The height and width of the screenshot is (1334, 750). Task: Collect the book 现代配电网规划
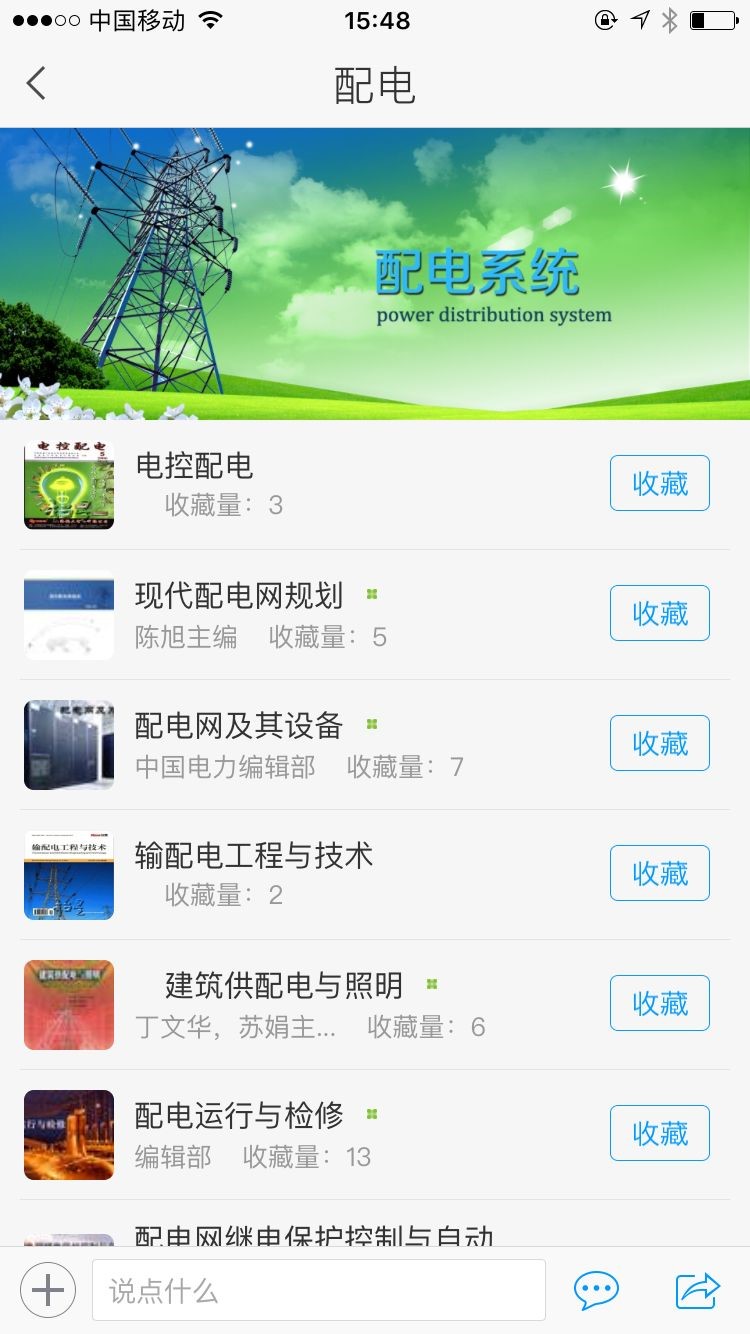(659, 613)
